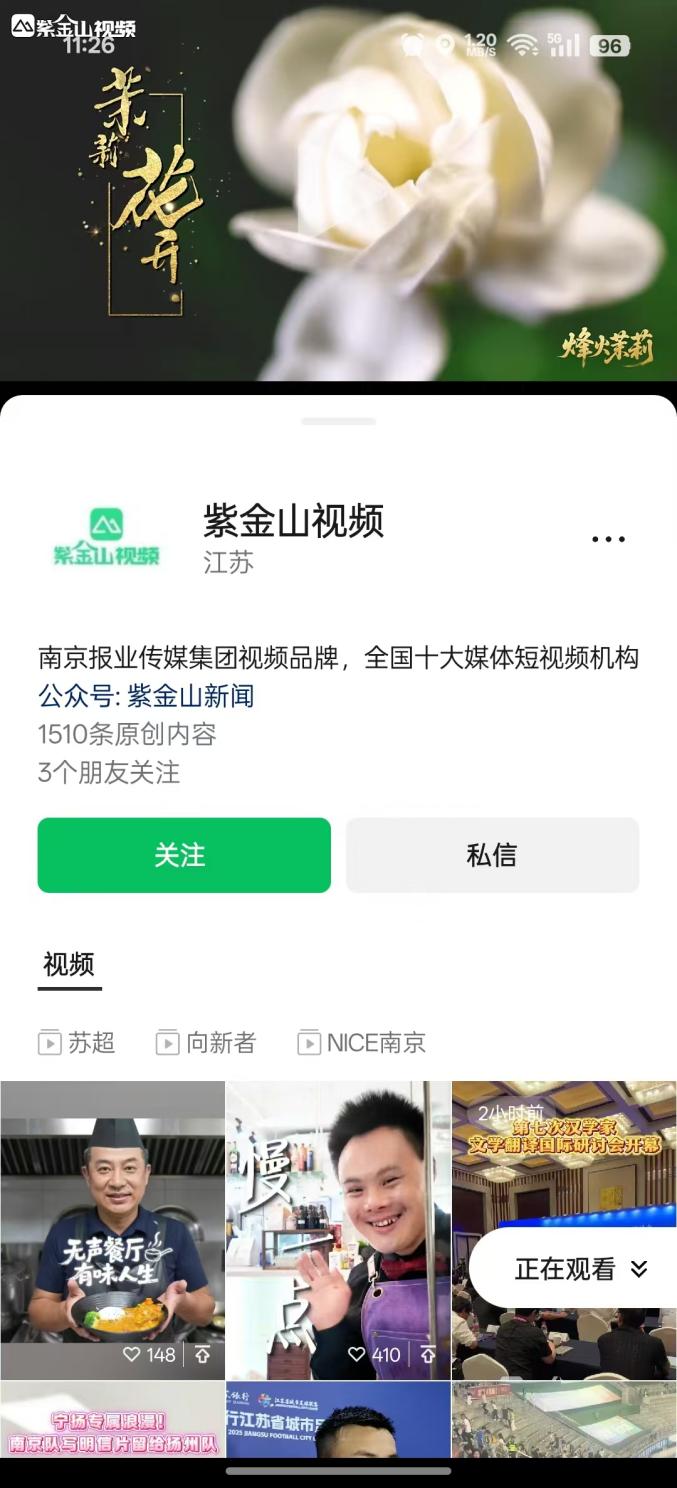The width and height of the screenshot is (677, 1488).
Task: Open the three-dot more options menu
Action: [x=608, y=539]
